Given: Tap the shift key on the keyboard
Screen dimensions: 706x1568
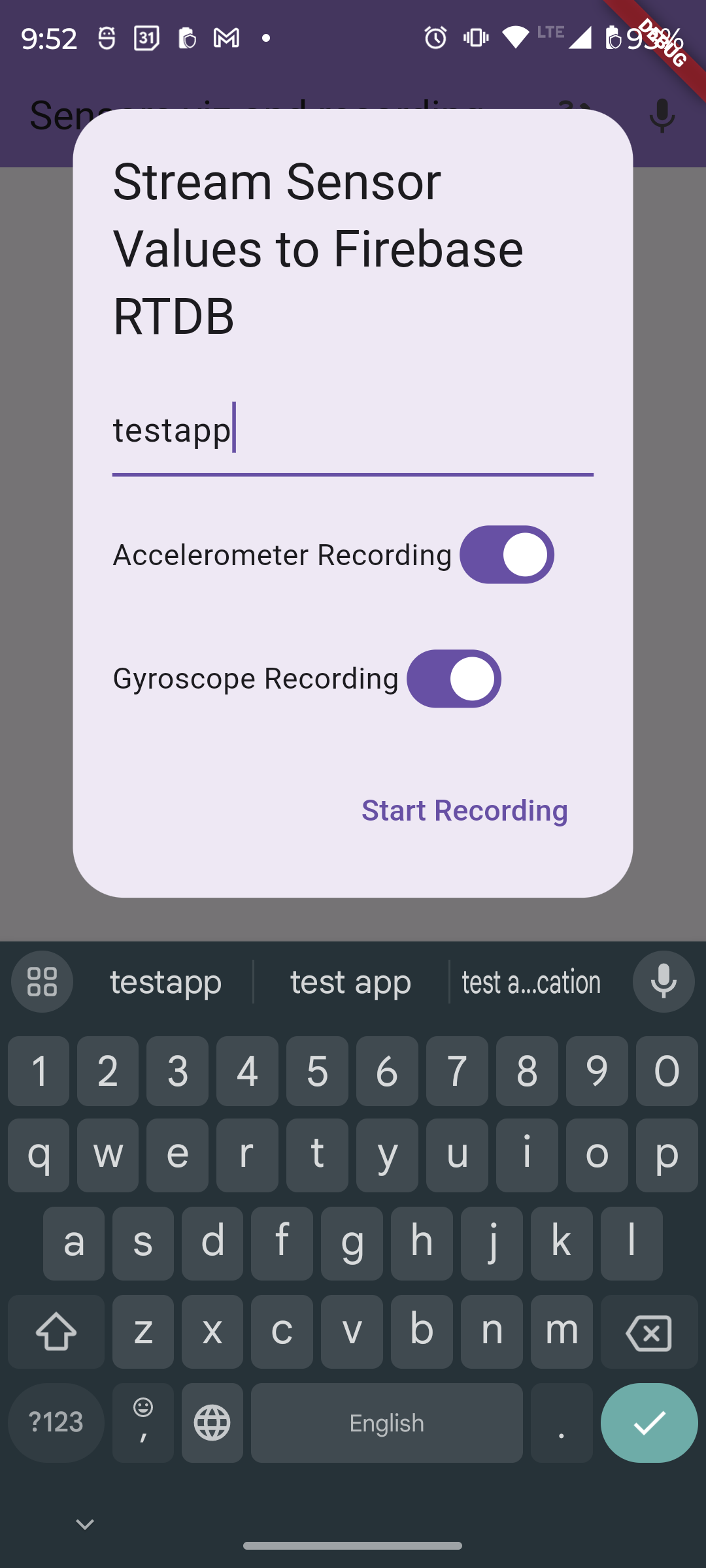Looking at the screenshot, I should pos(56,1331).
